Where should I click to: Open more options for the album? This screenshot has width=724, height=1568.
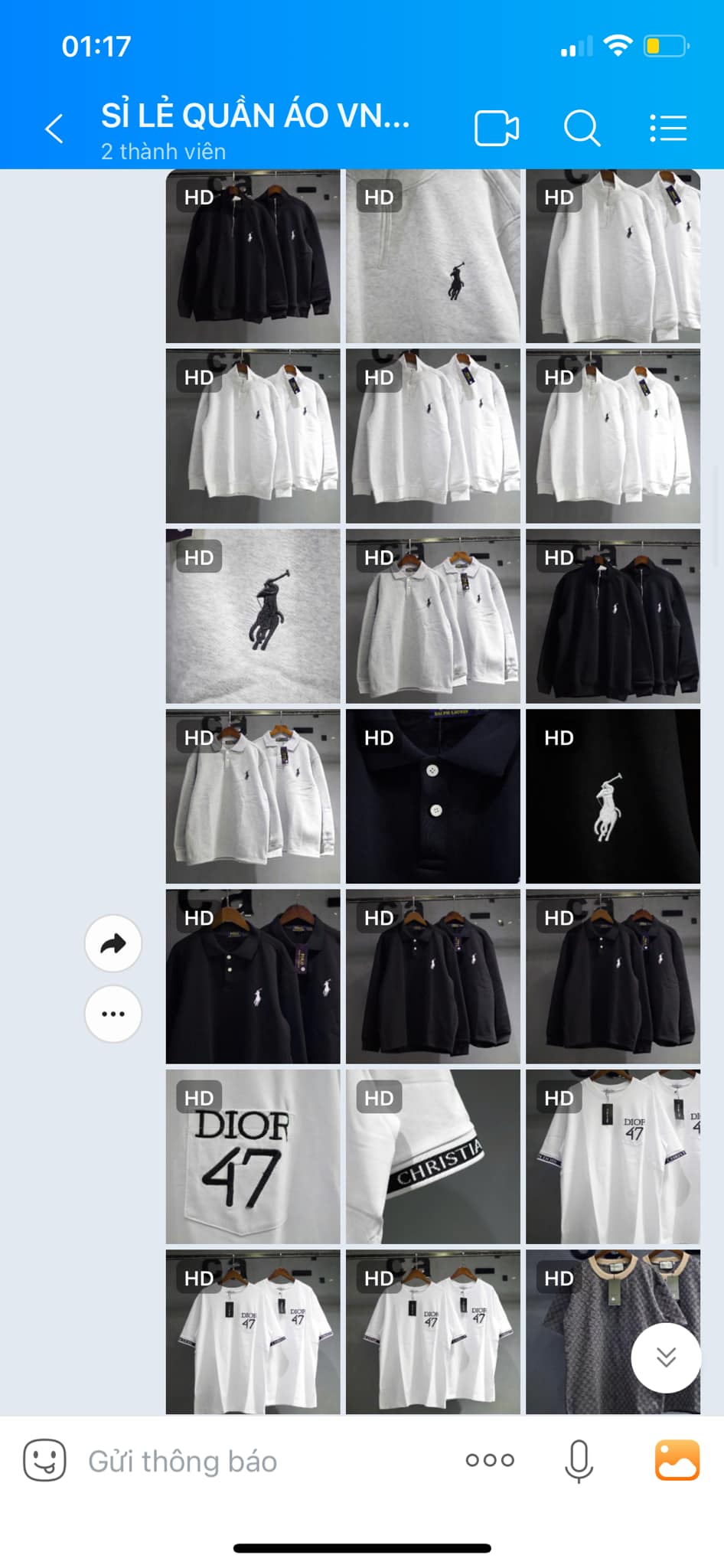tap(113, 1014)
